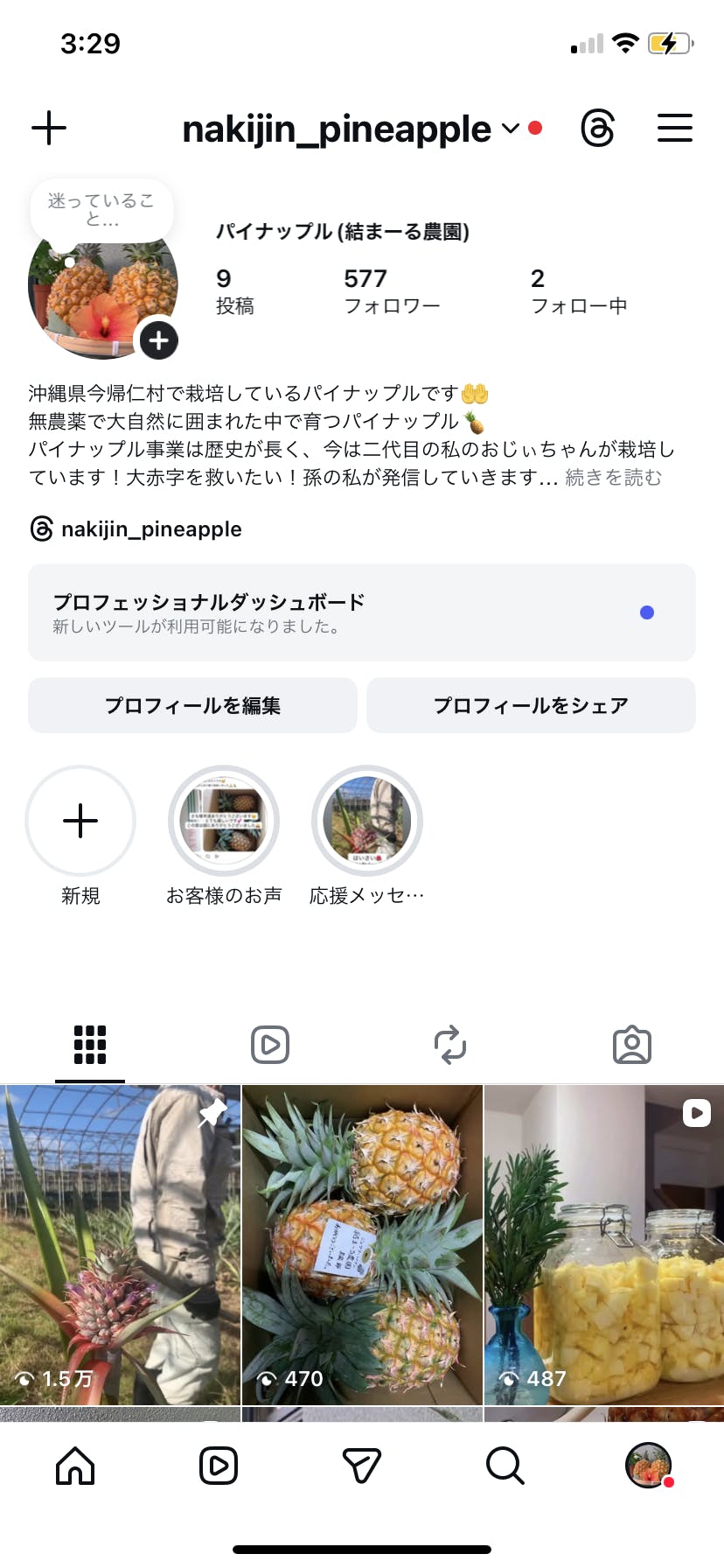Open the お客様のお声 highlight
724x1568 pixels.
tap(224, 821)
